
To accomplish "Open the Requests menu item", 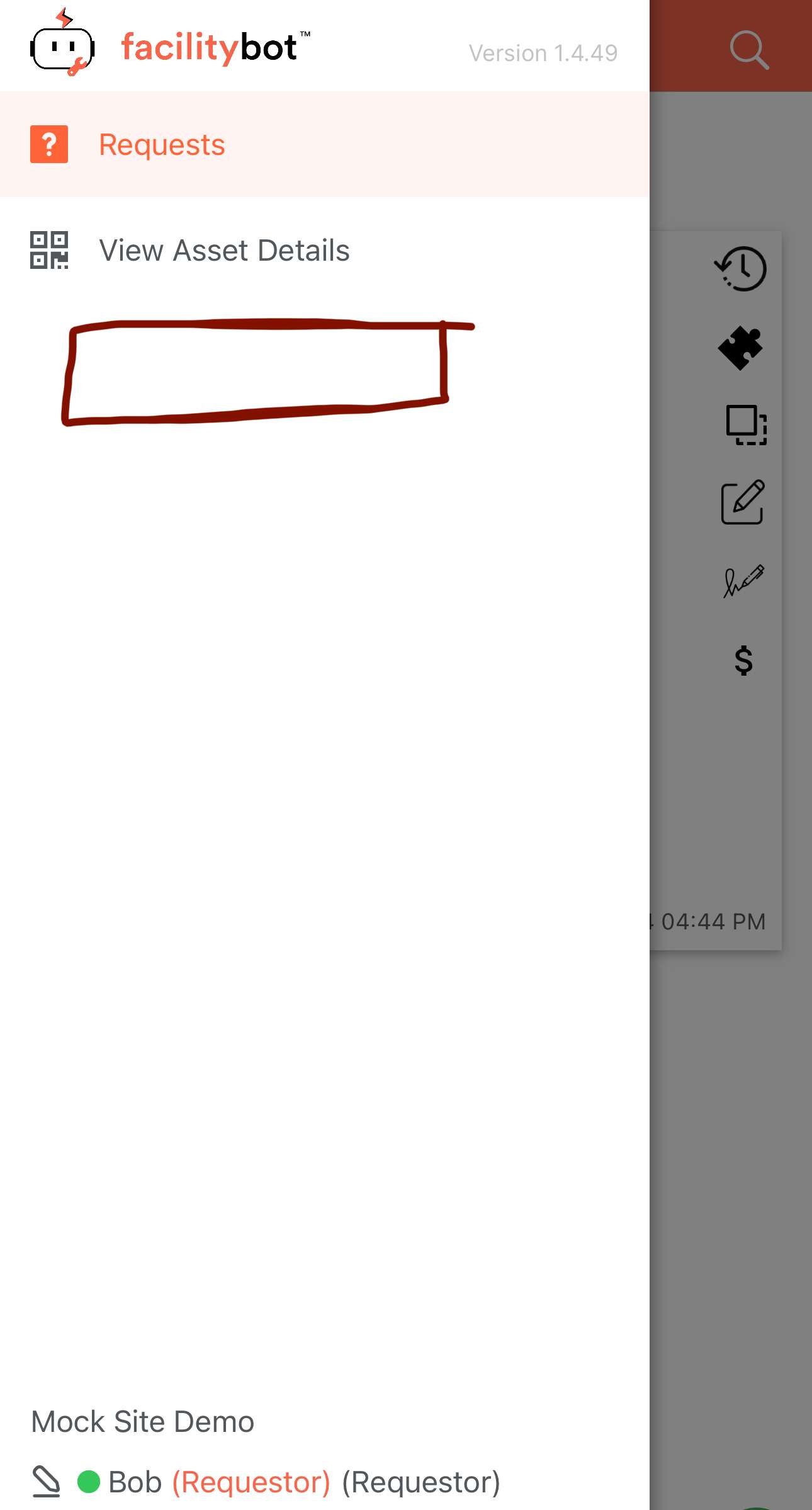I will (162, 145).
